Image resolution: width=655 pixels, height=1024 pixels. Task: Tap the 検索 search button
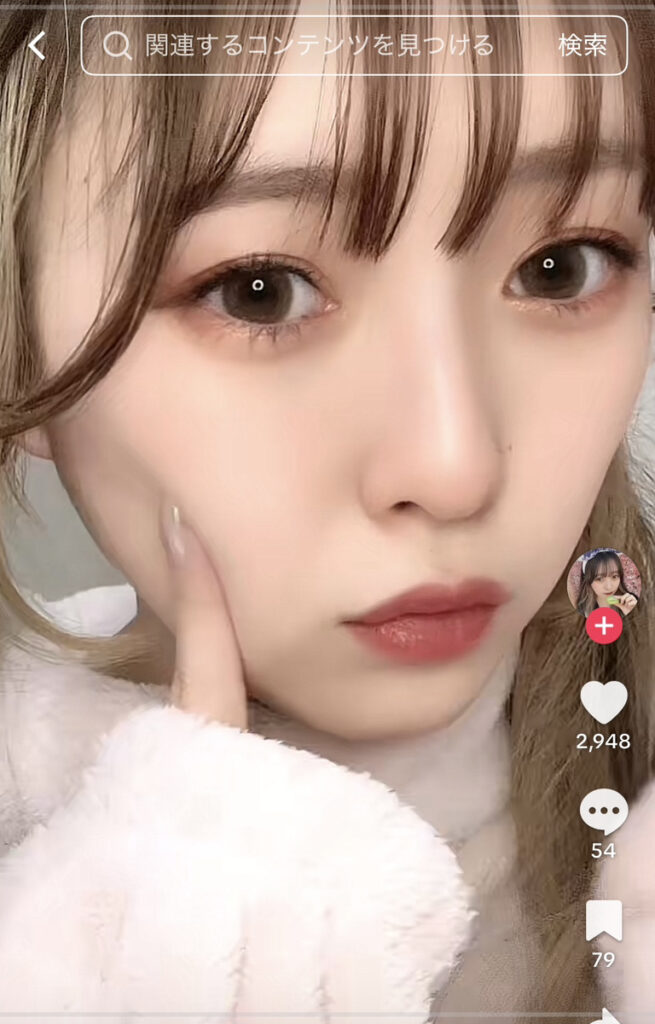(583, 45)
